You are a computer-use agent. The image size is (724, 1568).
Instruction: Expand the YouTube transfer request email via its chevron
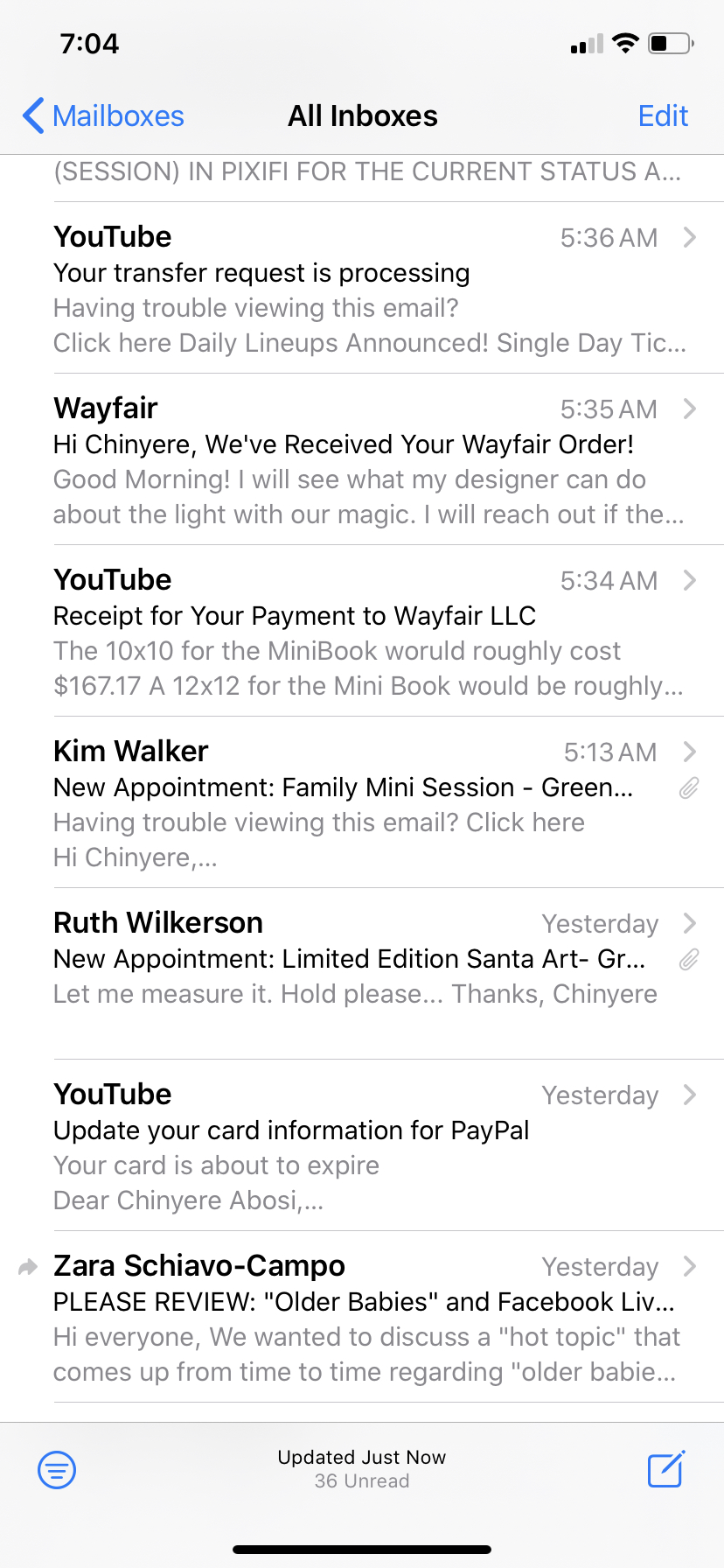(690, 237)
